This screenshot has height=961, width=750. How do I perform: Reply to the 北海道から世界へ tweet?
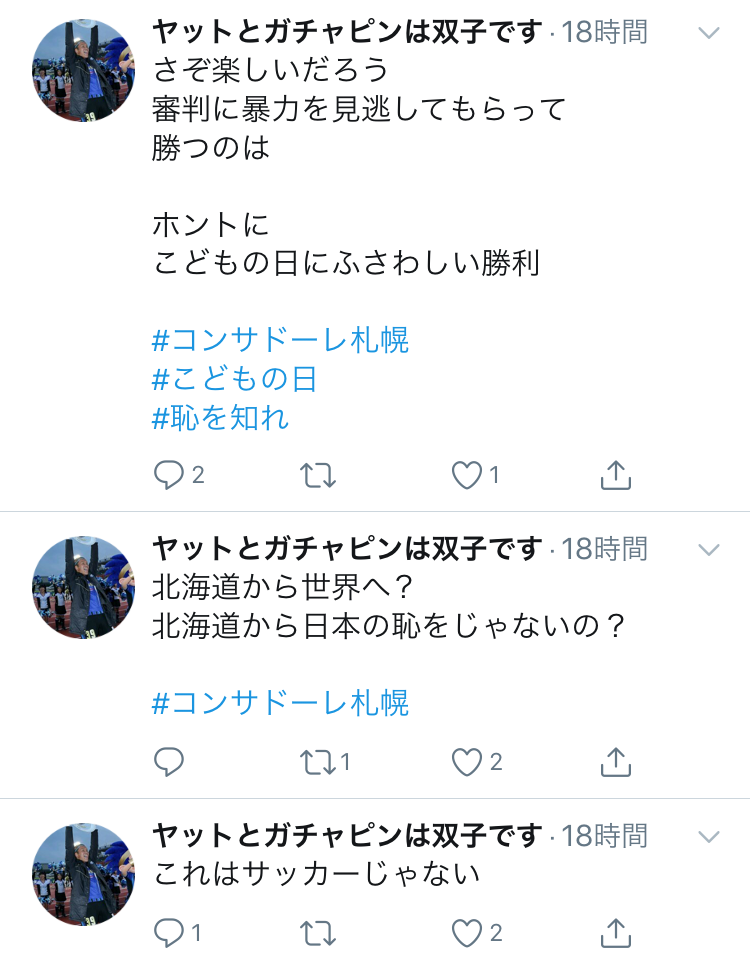[x=168, y=762]
